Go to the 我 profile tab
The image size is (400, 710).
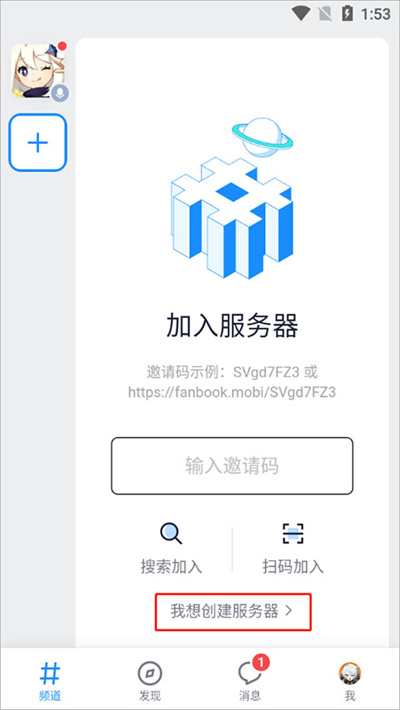coord(350,681)
